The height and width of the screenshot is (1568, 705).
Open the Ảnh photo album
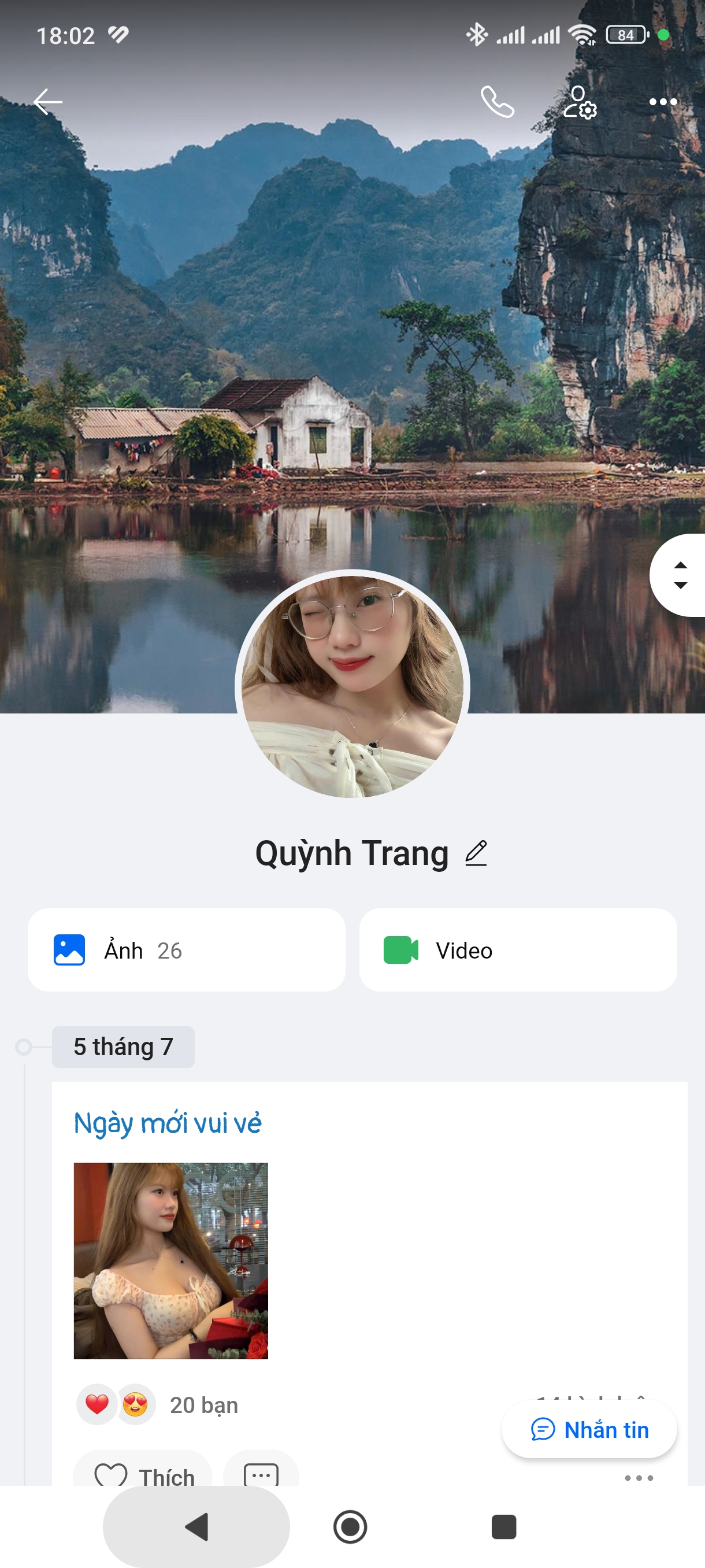pos(186,949)
